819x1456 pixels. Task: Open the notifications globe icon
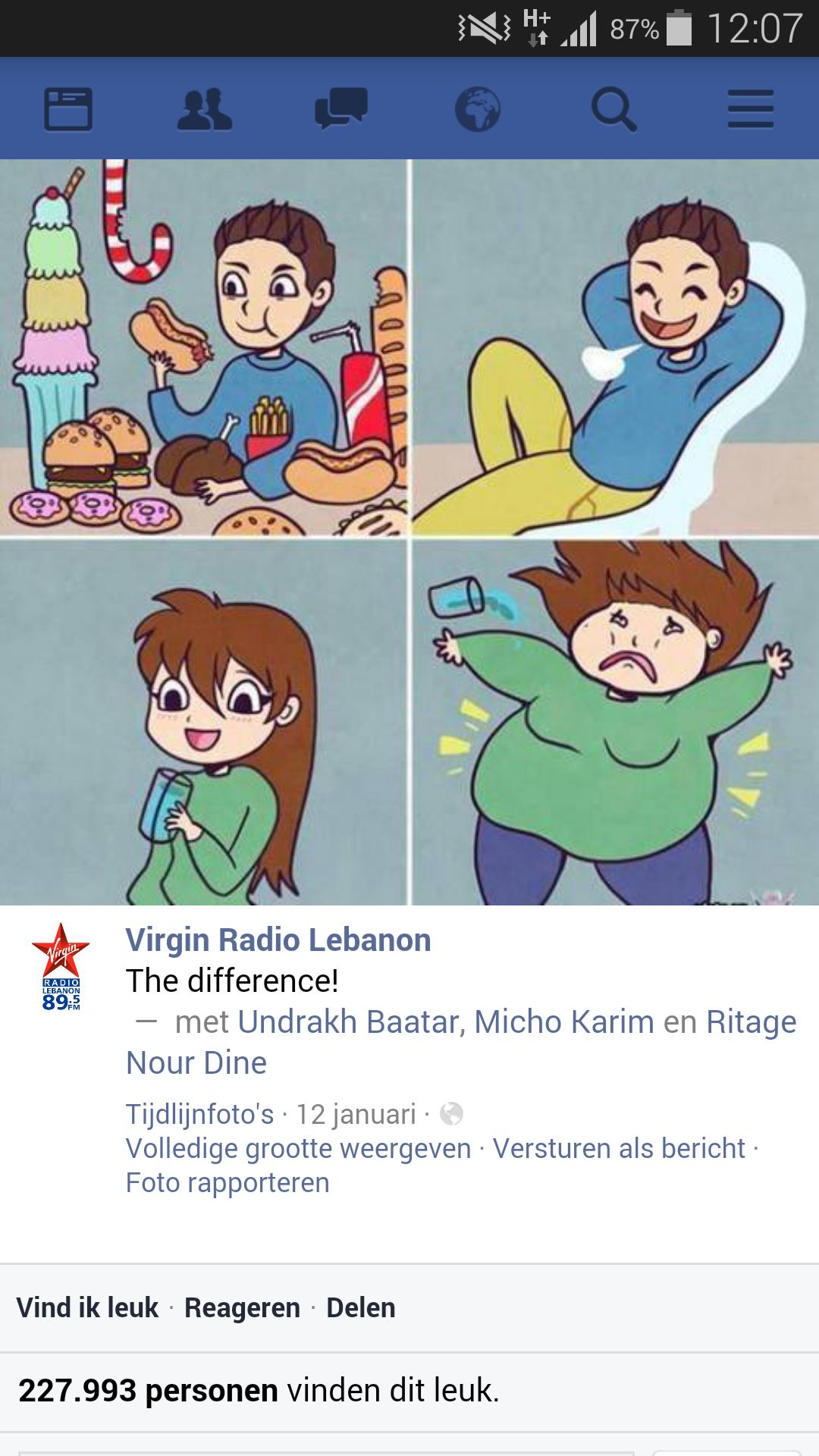click(x=478, y=110)
